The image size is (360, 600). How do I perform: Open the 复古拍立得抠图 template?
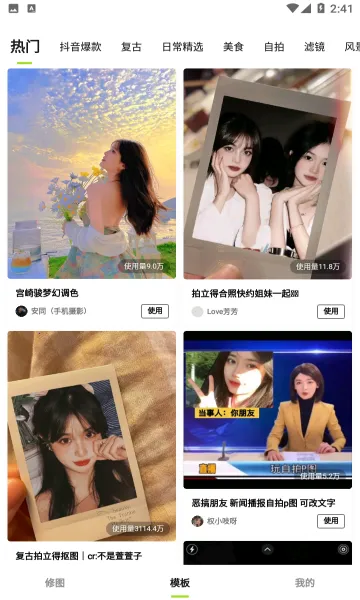pyautogui.click(x=92, y=436)
